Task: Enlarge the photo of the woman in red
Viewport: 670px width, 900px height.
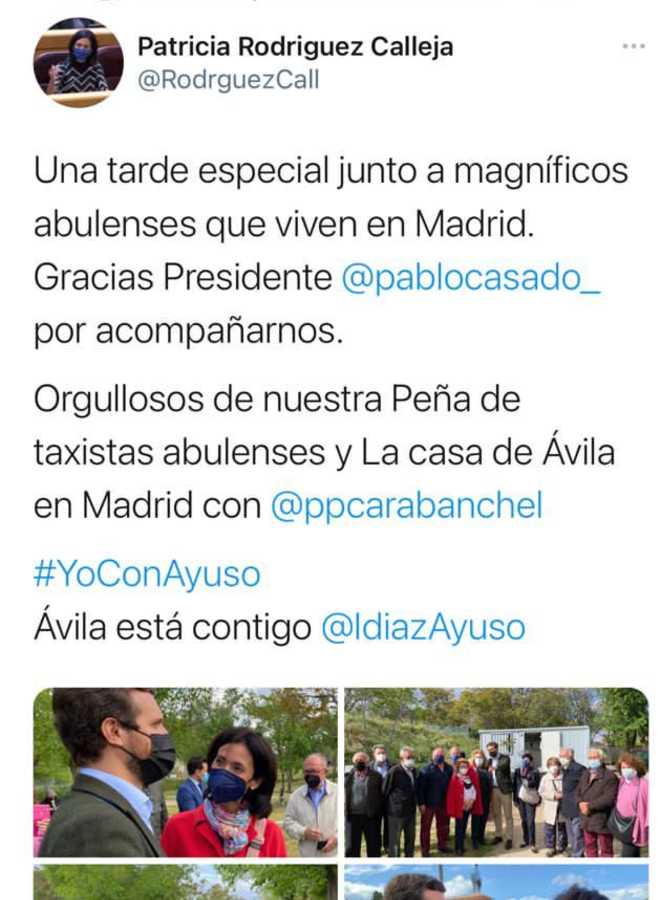Action: (186, 772)
